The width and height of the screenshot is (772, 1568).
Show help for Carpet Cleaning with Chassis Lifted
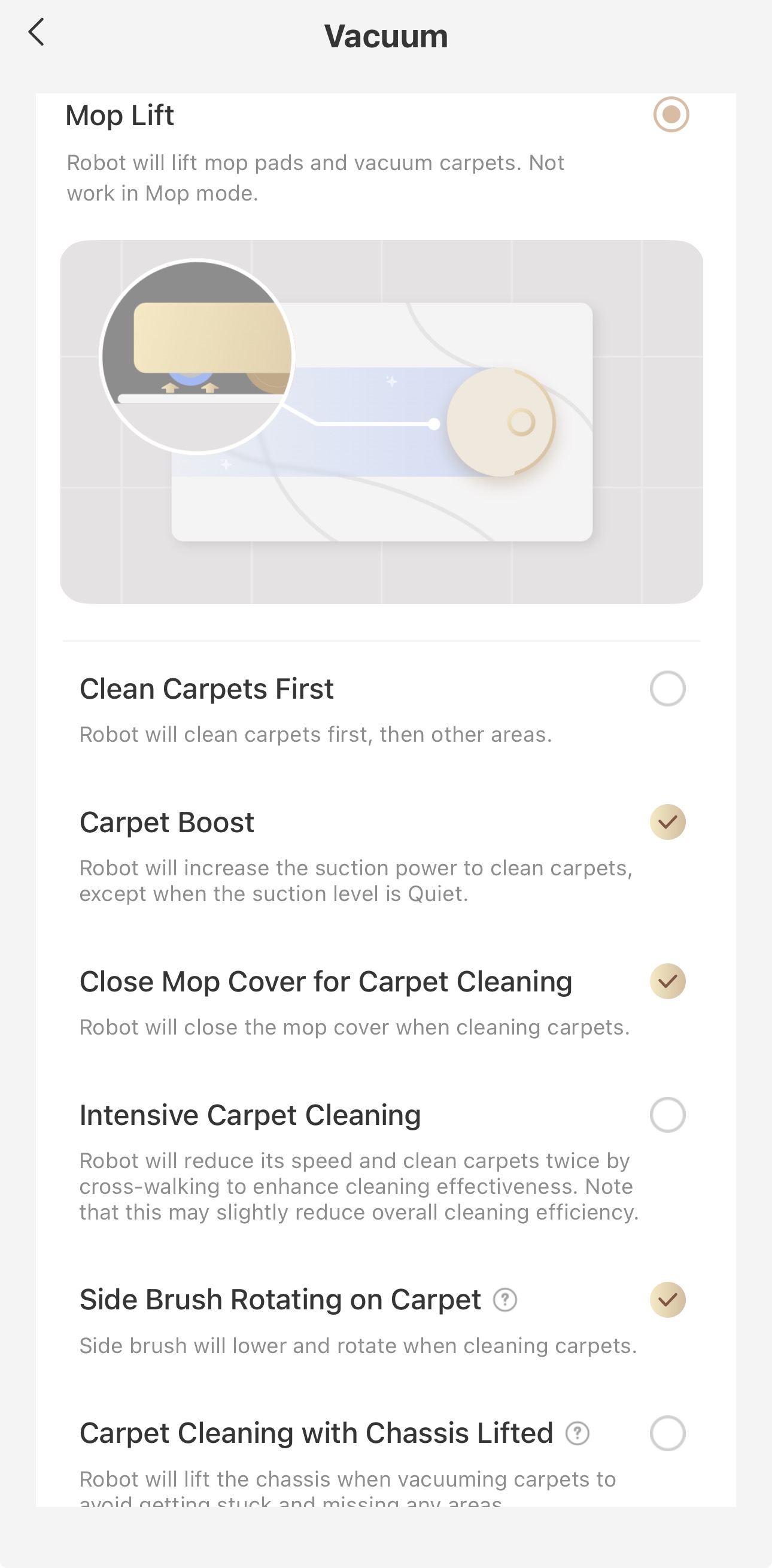578,1433
